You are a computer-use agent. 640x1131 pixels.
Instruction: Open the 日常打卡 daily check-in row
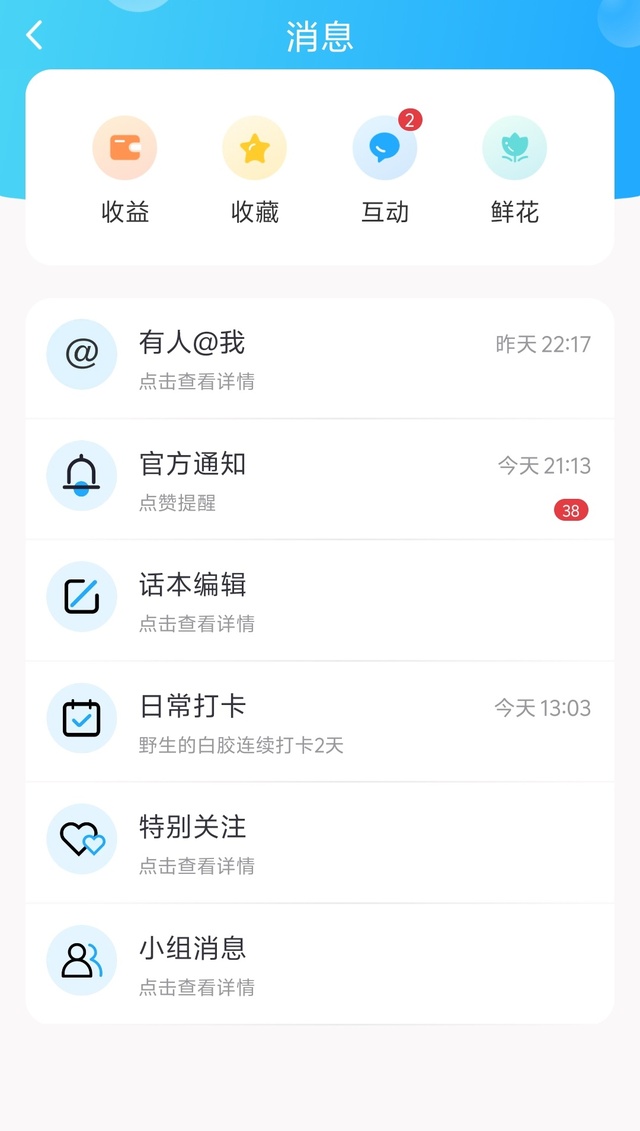point(320,721)
